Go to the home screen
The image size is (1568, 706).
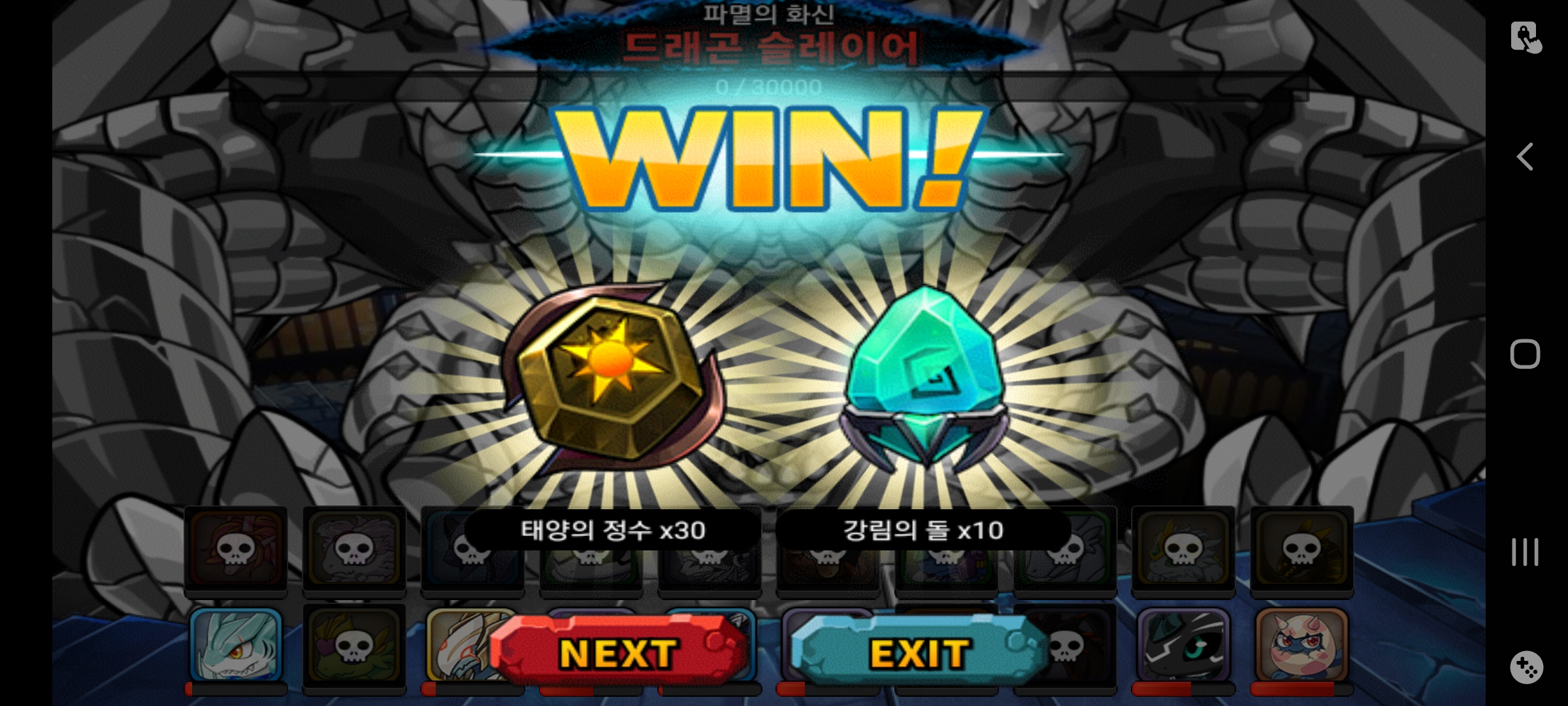point(1525,354)
